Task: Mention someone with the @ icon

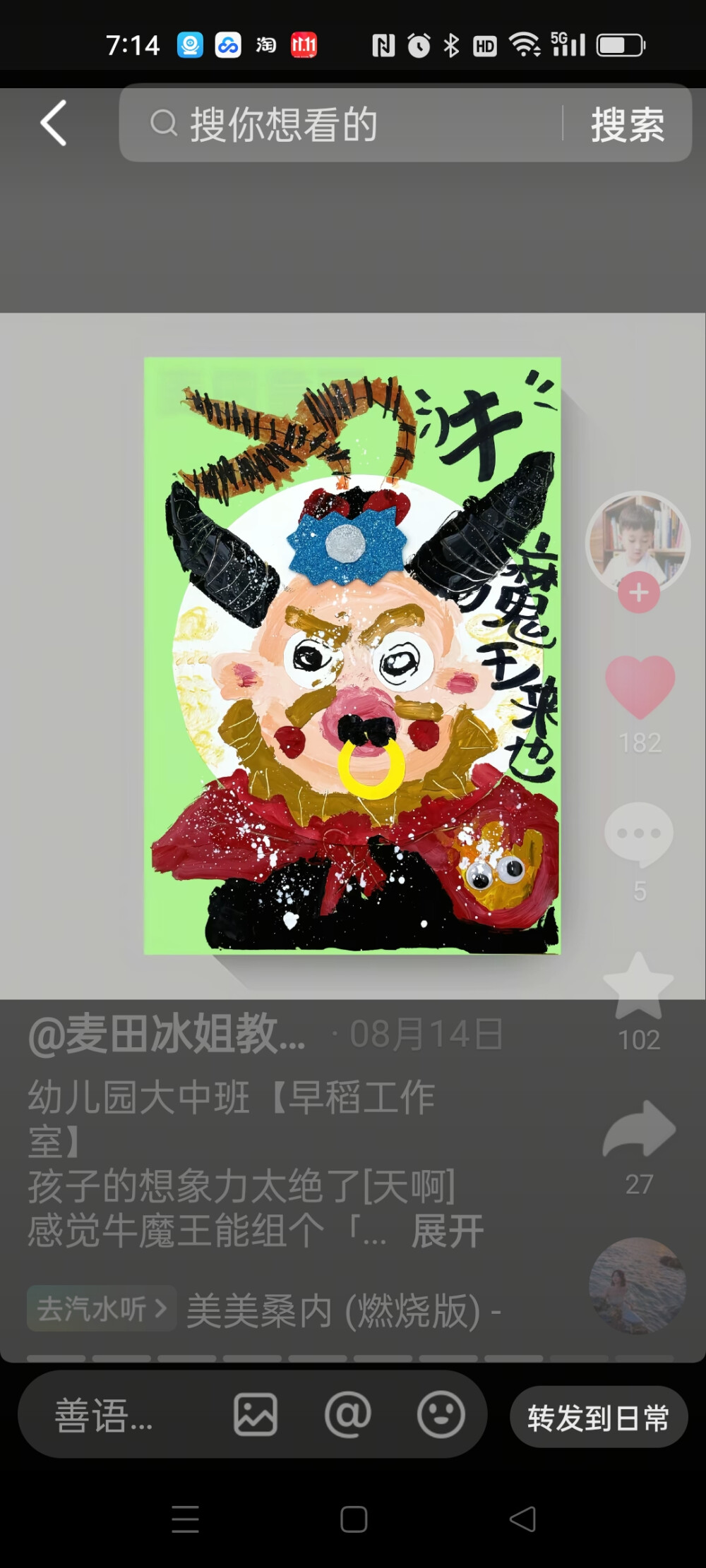Action: point(347,1415)
